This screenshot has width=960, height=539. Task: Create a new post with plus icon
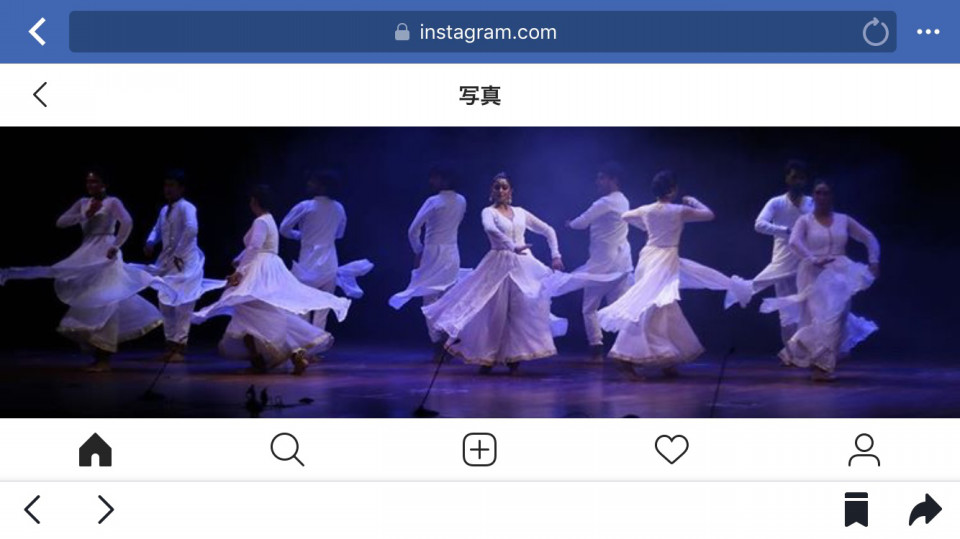[x=480, y=450]
